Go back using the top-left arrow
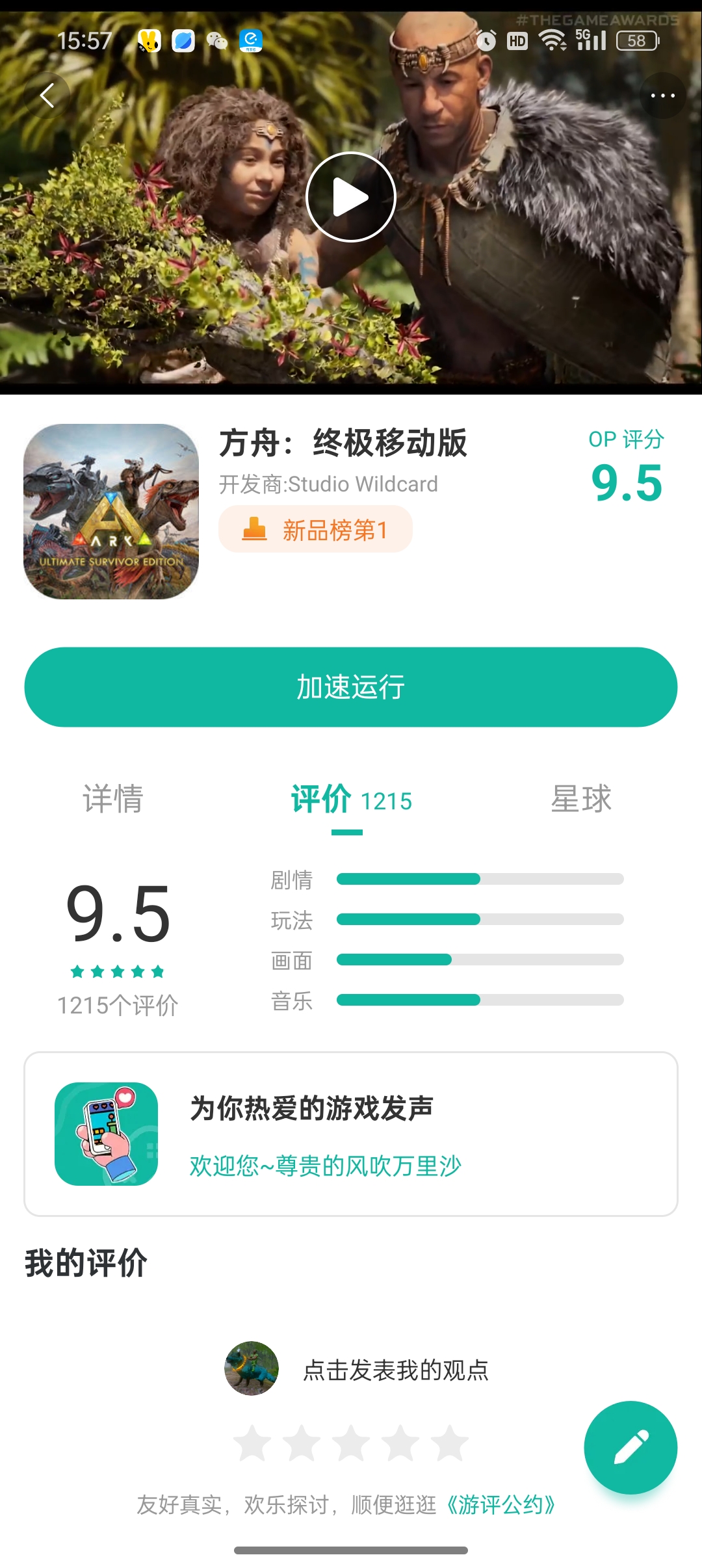 (x=47, y=96)
